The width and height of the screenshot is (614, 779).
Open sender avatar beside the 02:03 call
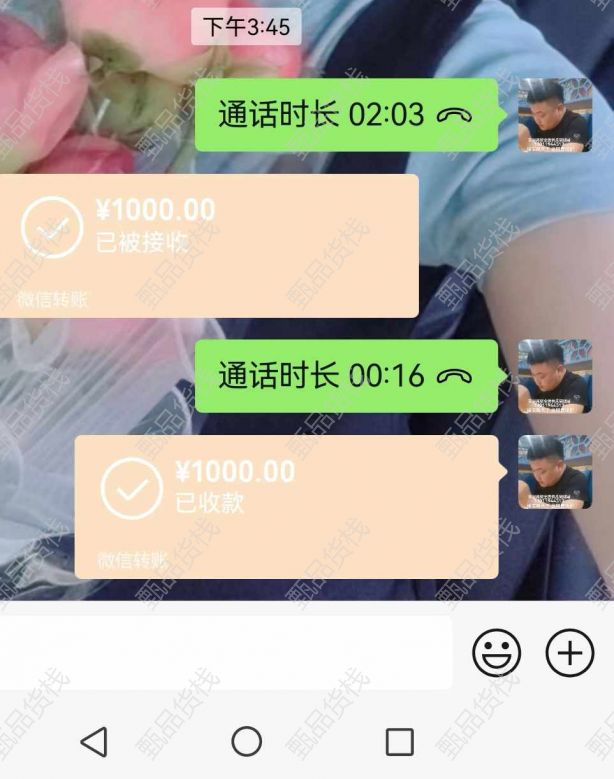554,115
